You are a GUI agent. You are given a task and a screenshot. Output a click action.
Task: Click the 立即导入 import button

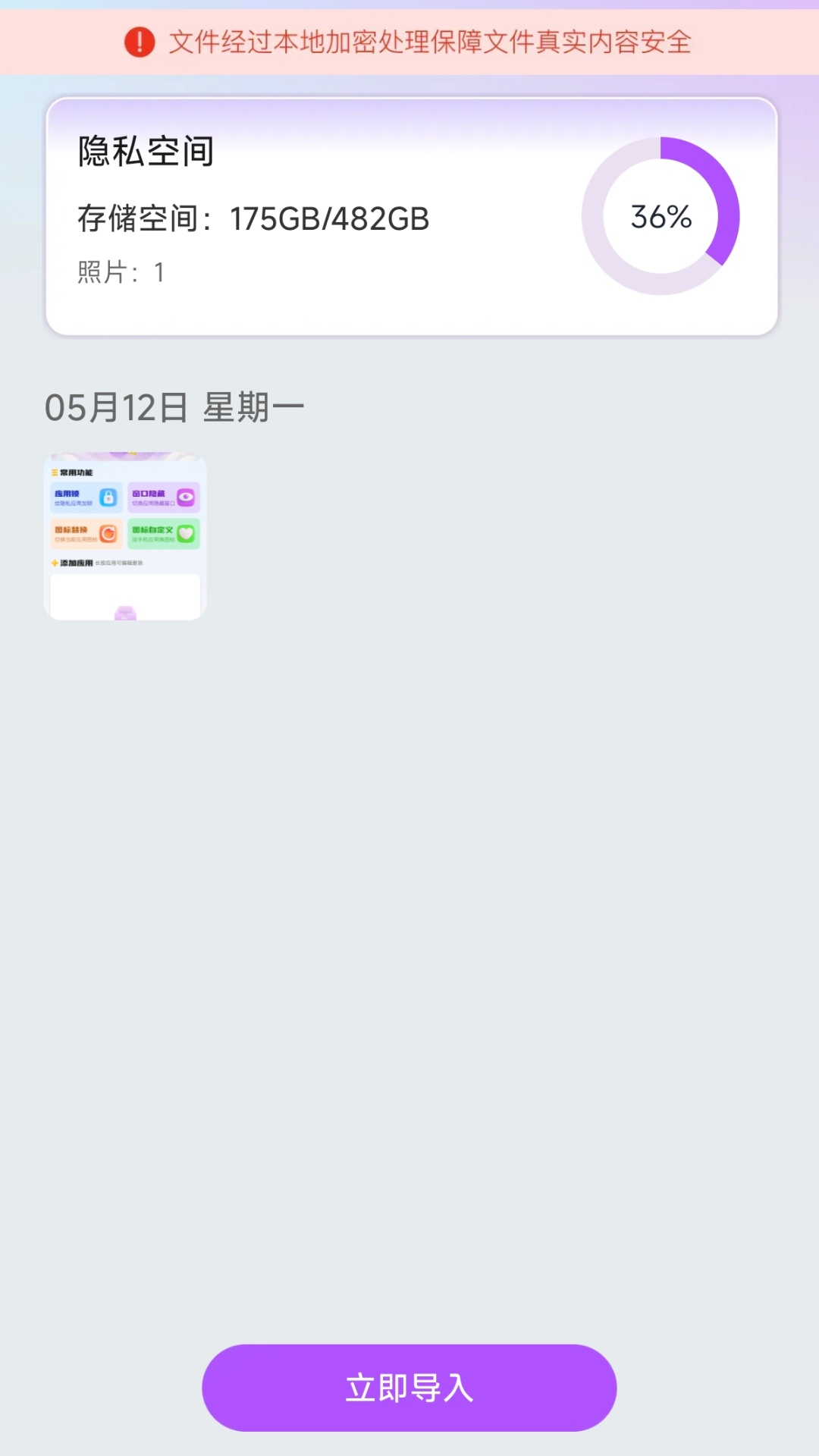[409, 1387]
